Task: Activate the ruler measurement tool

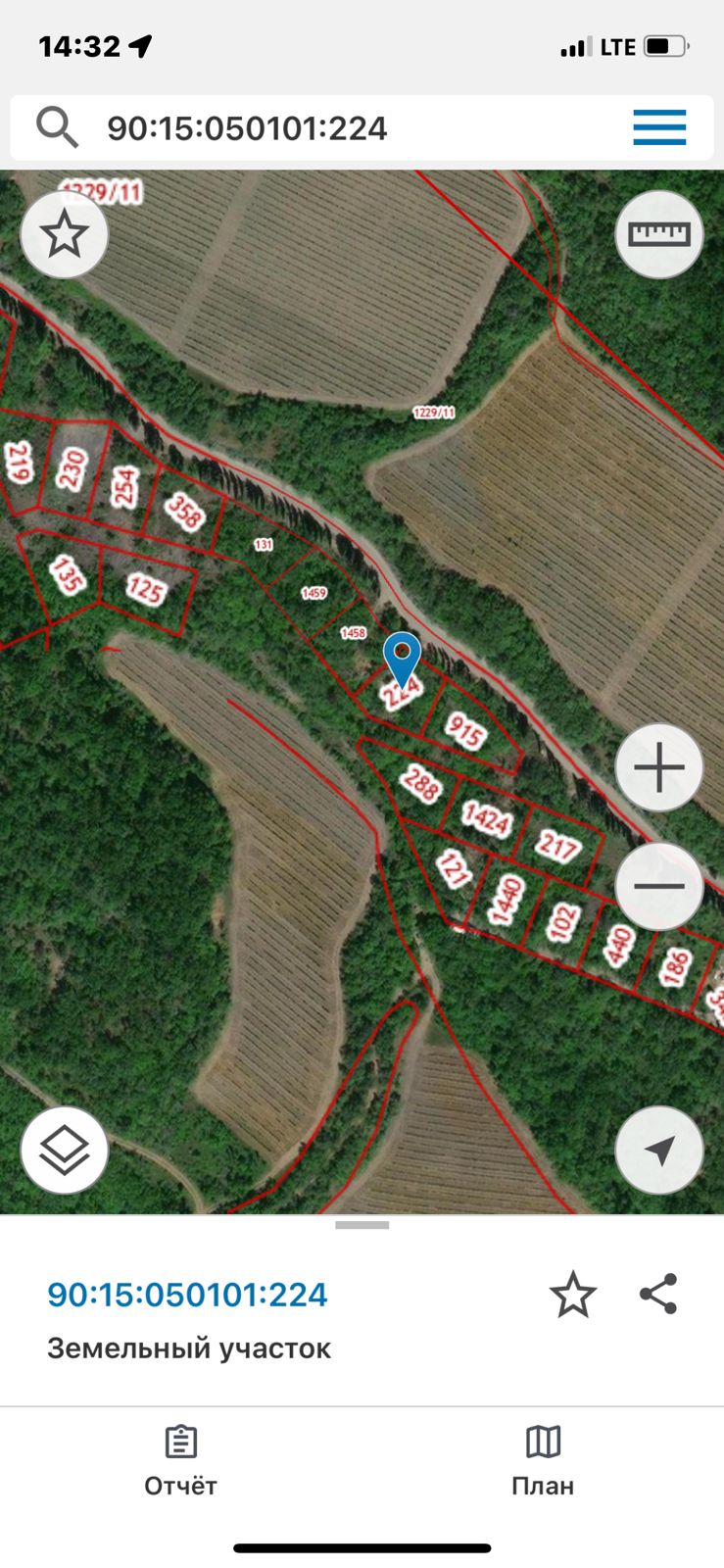Action: click(x=658, y=234)
